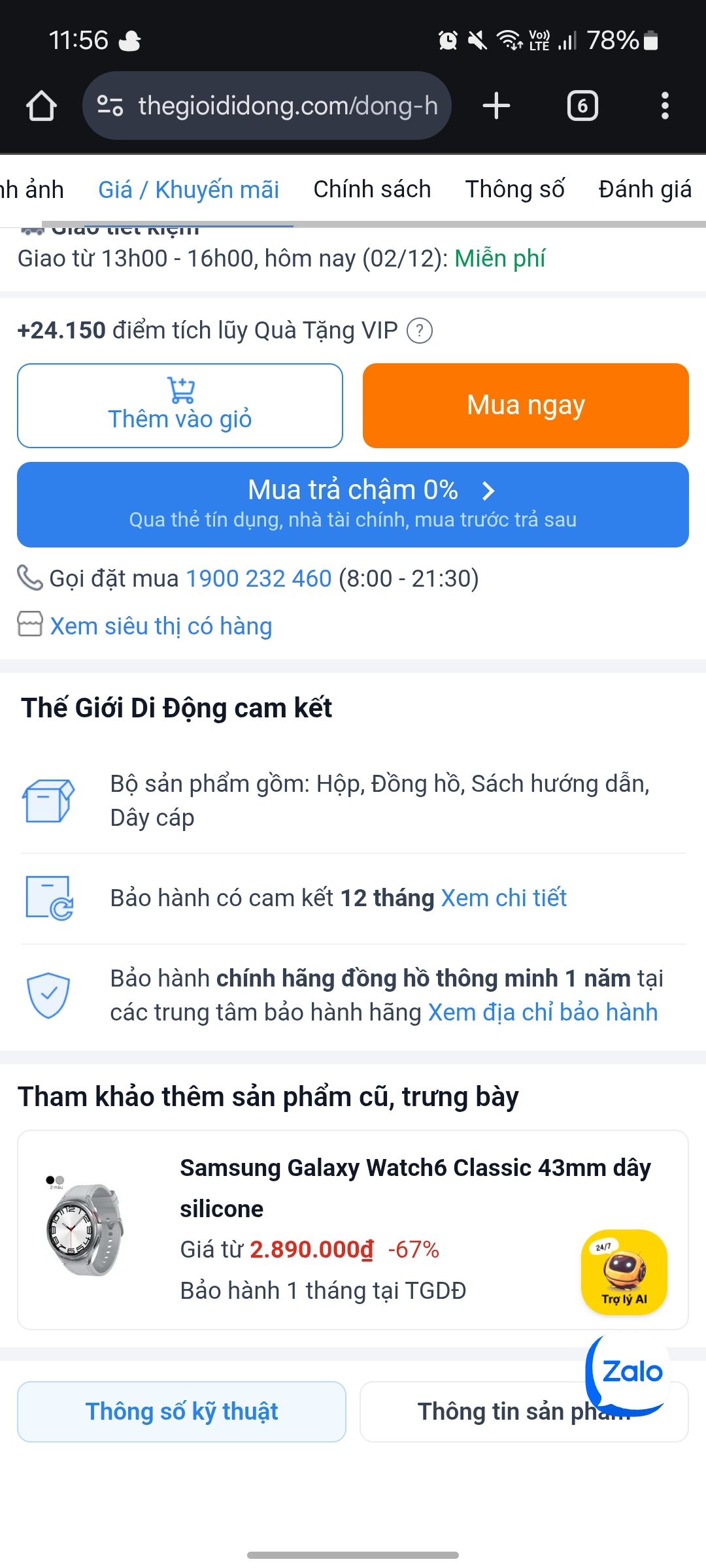Go to the browser home page
Screen dimensions: 706x1568
(x=41, y=106)
